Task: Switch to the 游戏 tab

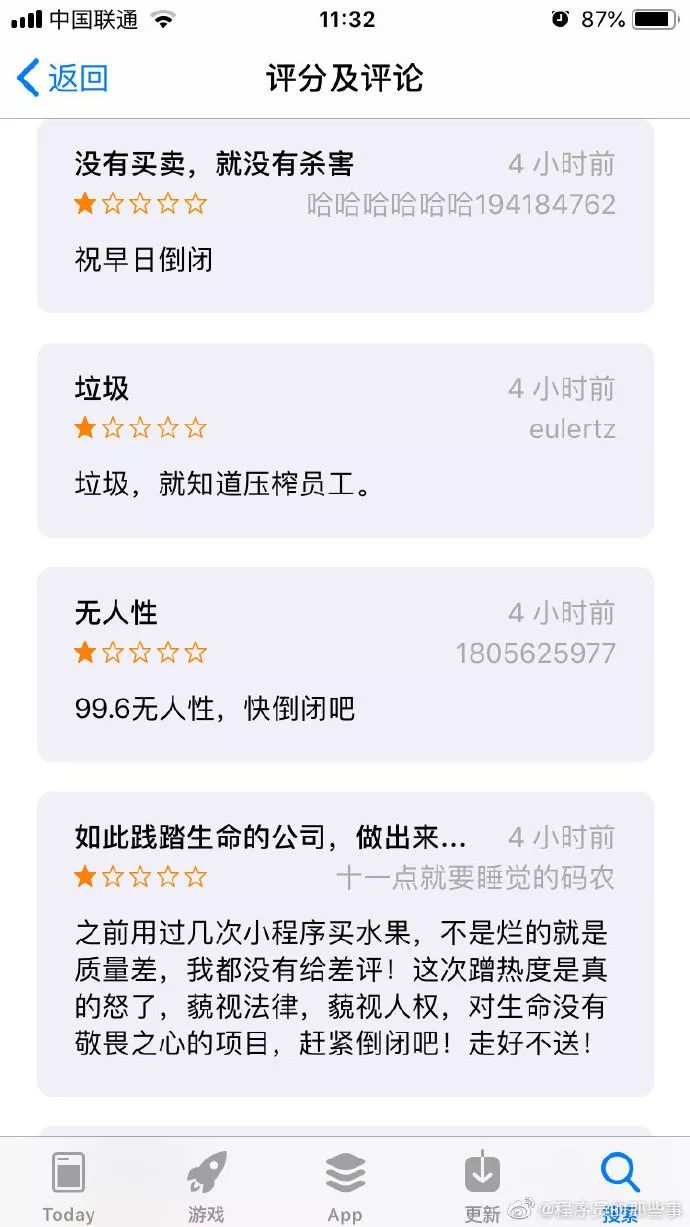Action: (x=206, y=1185)
